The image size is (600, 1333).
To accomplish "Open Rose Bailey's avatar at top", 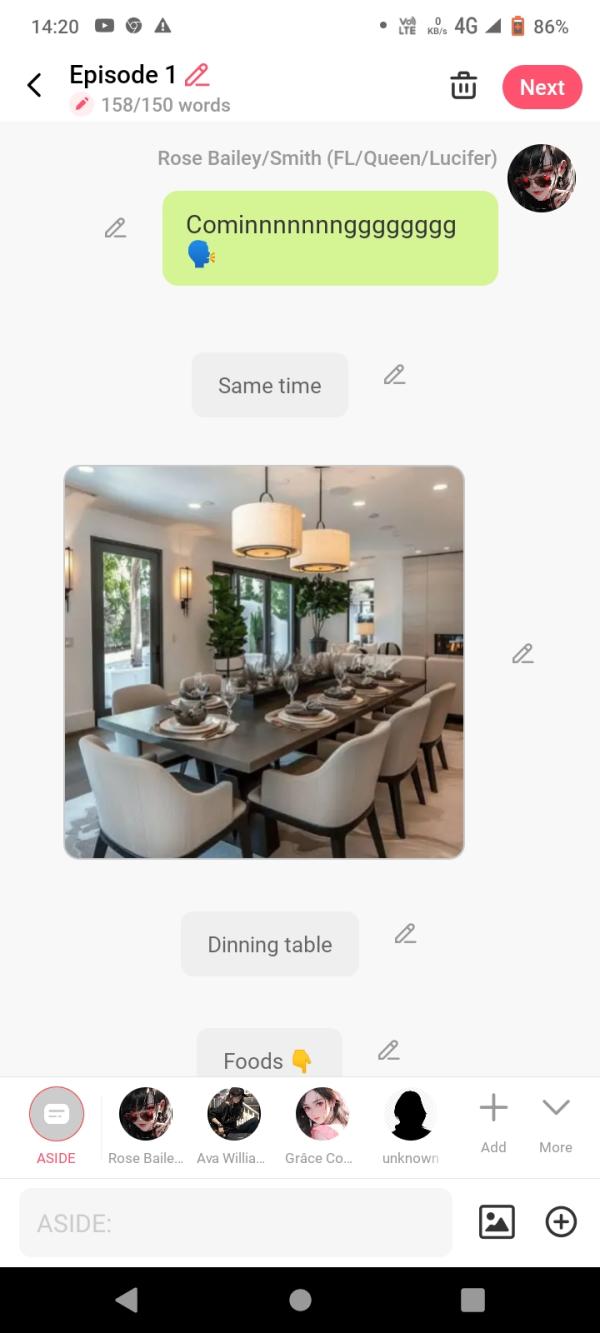I will click(x=541, y=178).
